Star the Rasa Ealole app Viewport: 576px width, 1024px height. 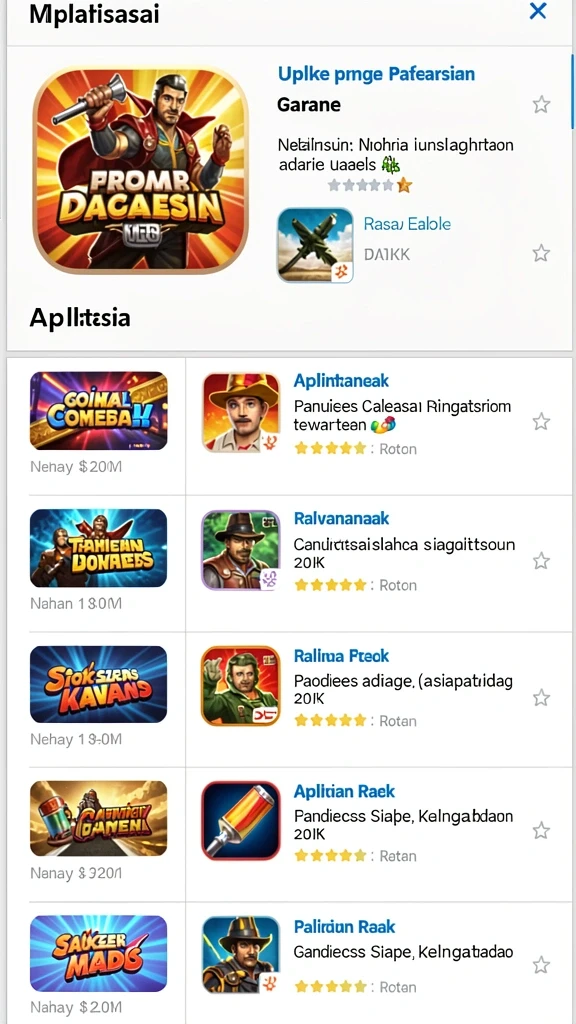(541, 253)
